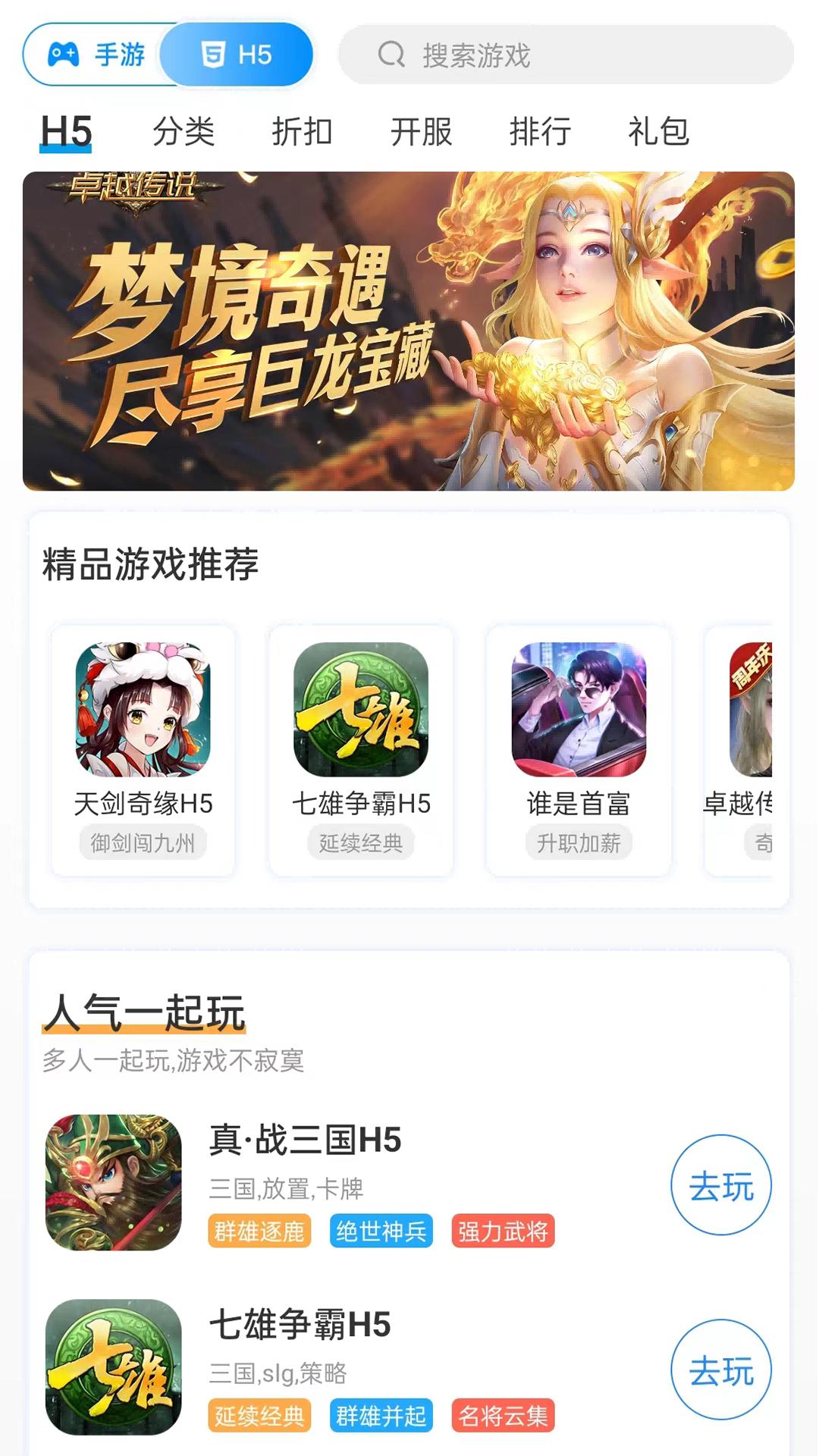Enable the H5 mode toggle
Image resolution: width=819 pixels, height=1456 pixels.
[x=235, y=55]
